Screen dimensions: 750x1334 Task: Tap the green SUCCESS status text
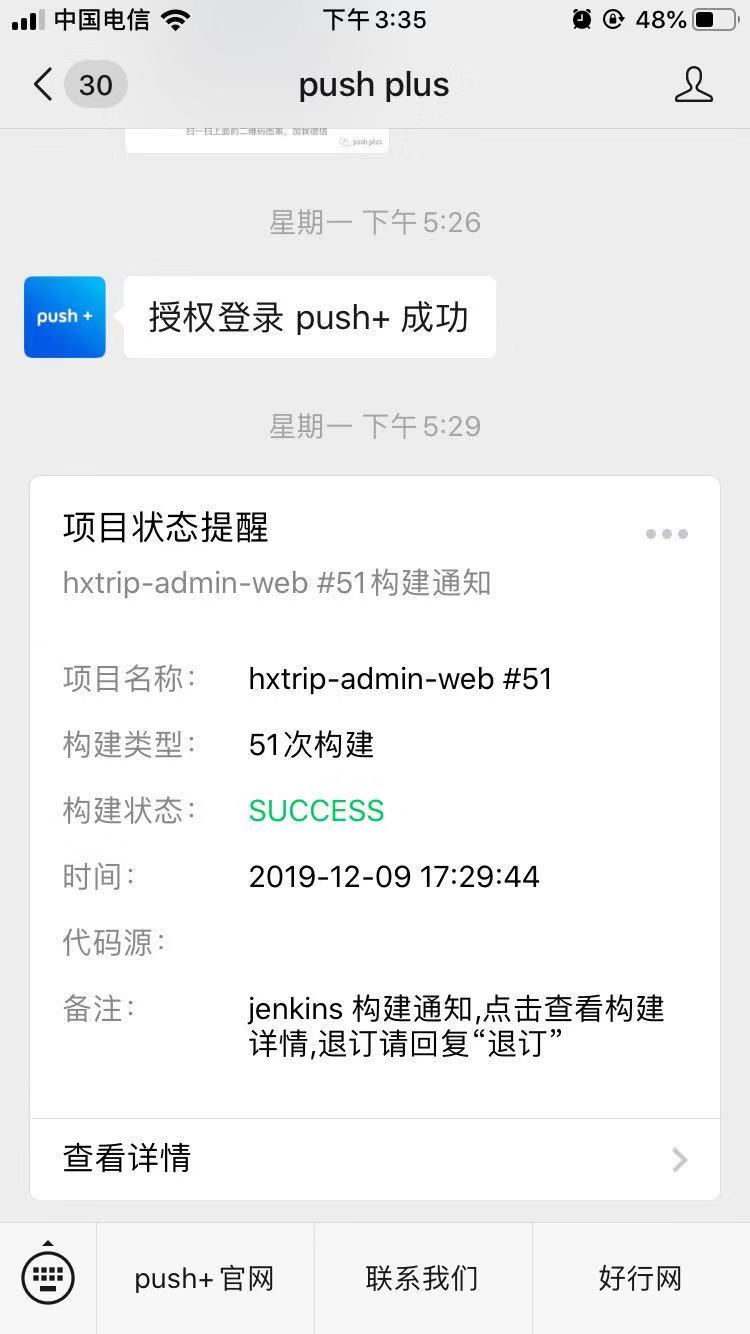coord(316,811)
